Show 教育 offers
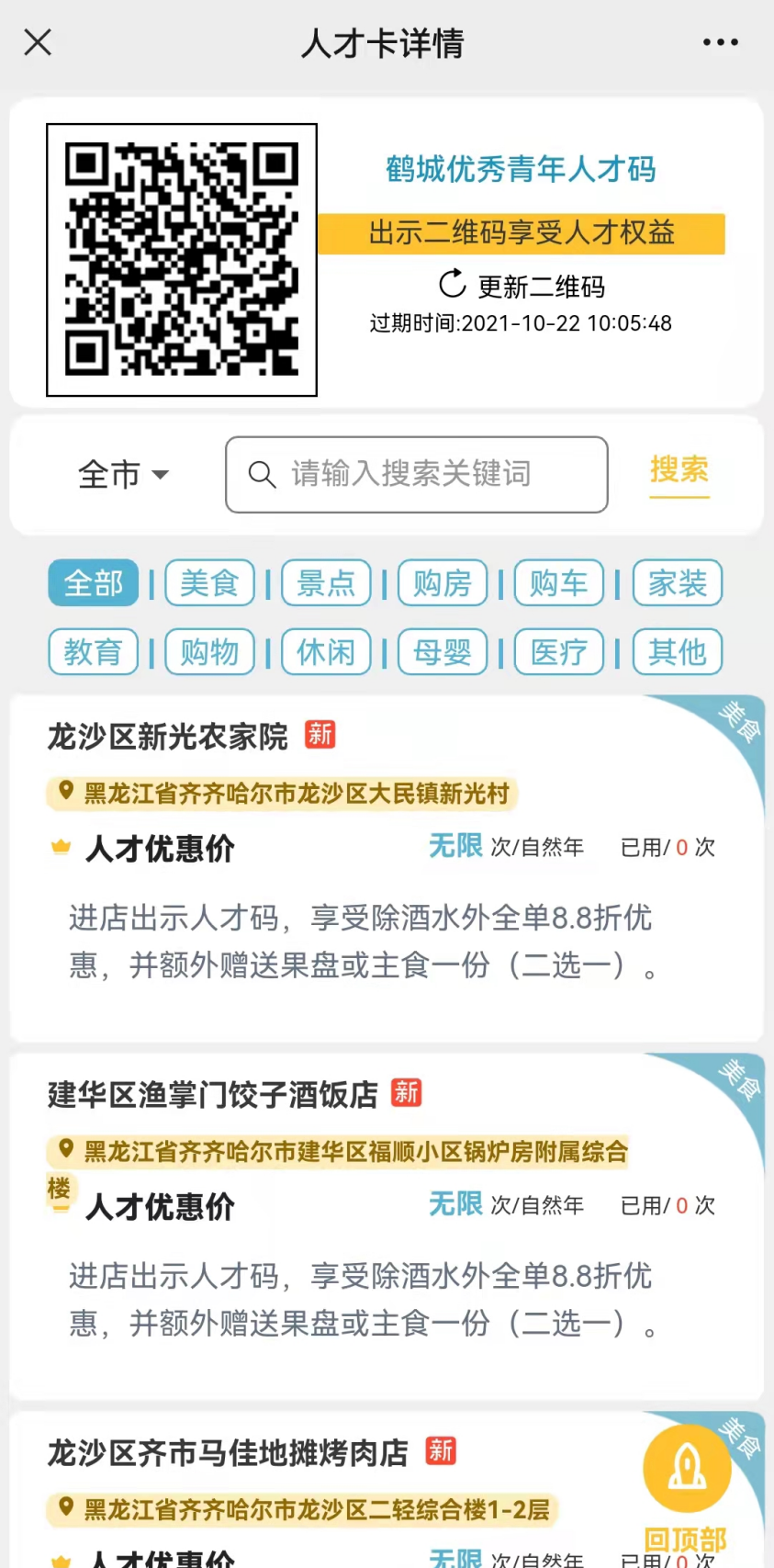 (94, 651)
